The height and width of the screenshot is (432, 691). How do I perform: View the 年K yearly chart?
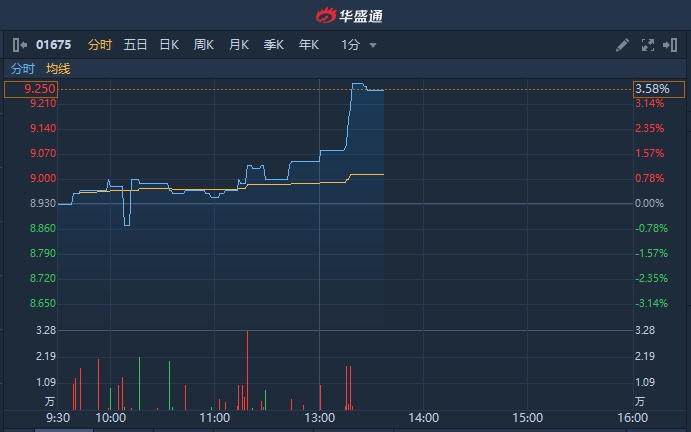pyautogui.click(x=308, y=45)
